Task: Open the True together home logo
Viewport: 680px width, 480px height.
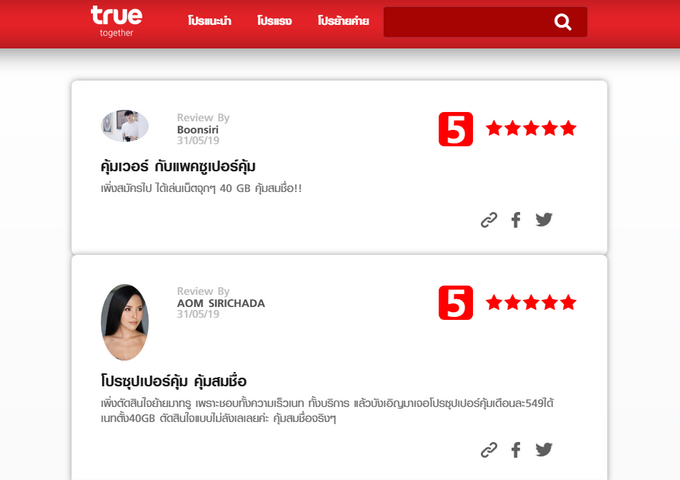Action: (x=116, y=20)
